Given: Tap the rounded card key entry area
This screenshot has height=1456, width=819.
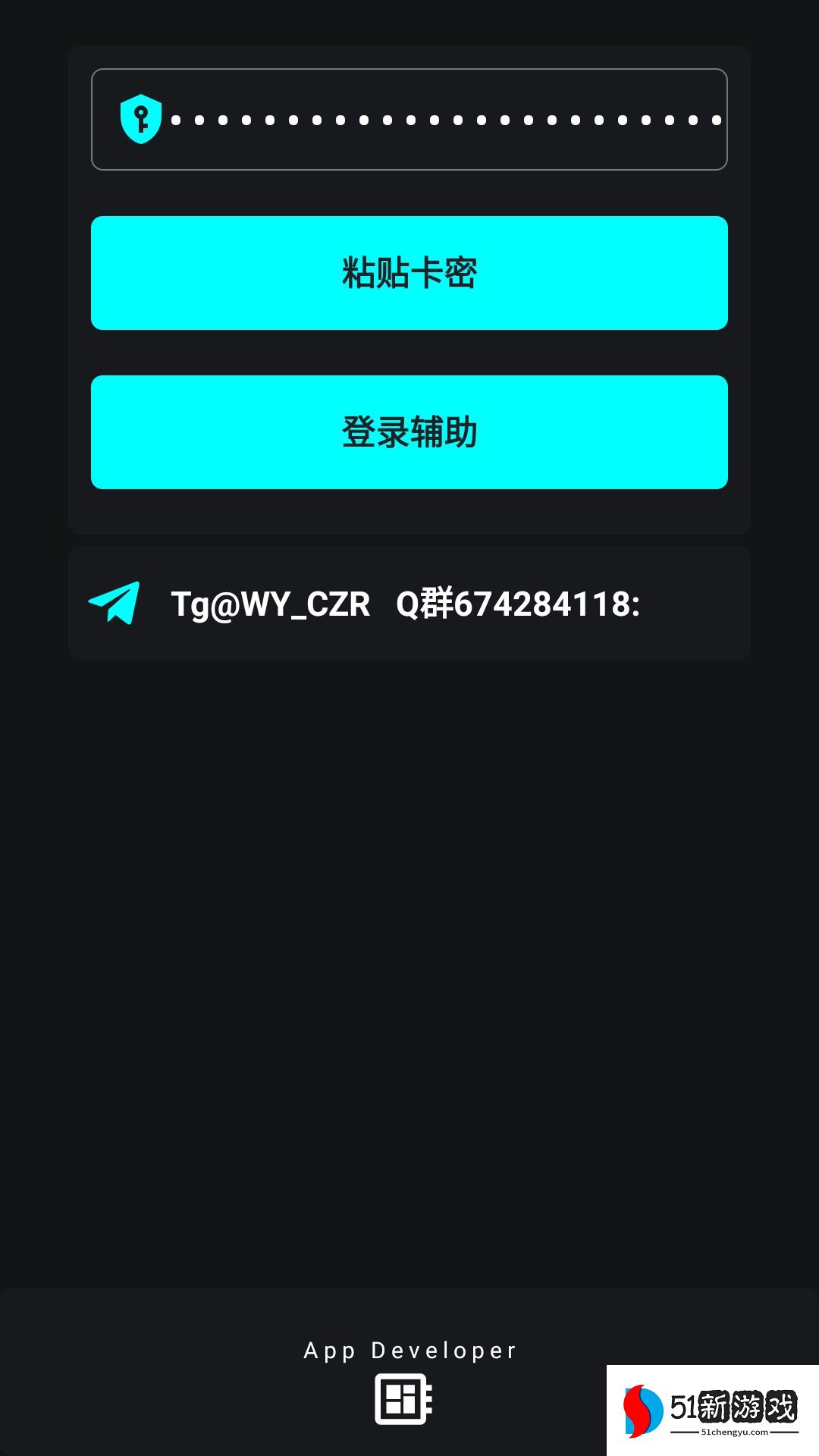Looking at the screenshot, I should tap(409, 119).
